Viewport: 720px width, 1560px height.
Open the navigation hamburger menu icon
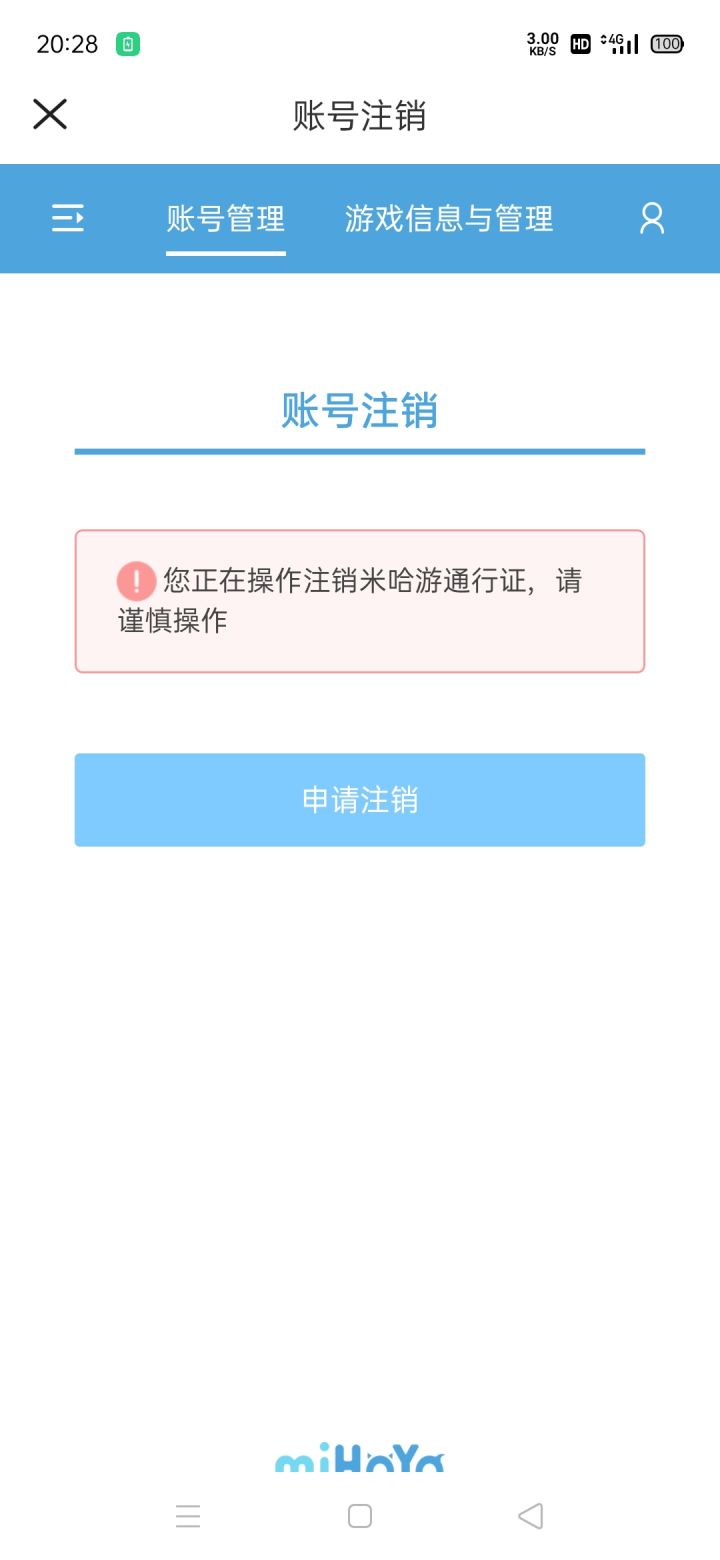coord(67,218)
